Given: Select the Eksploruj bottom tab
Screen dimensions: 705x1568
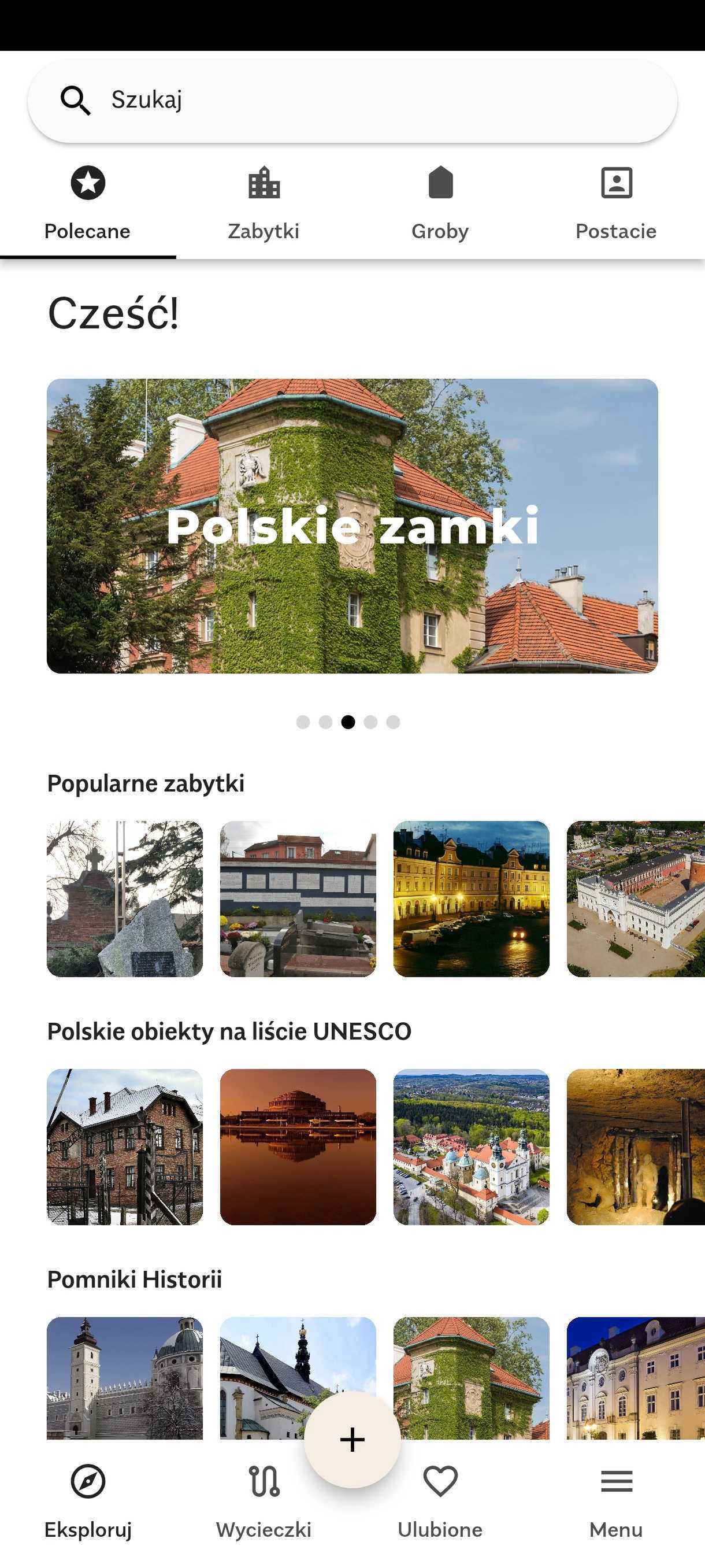Looking at the screenshot, I should pyautogui.click(x=88, y=1502).
